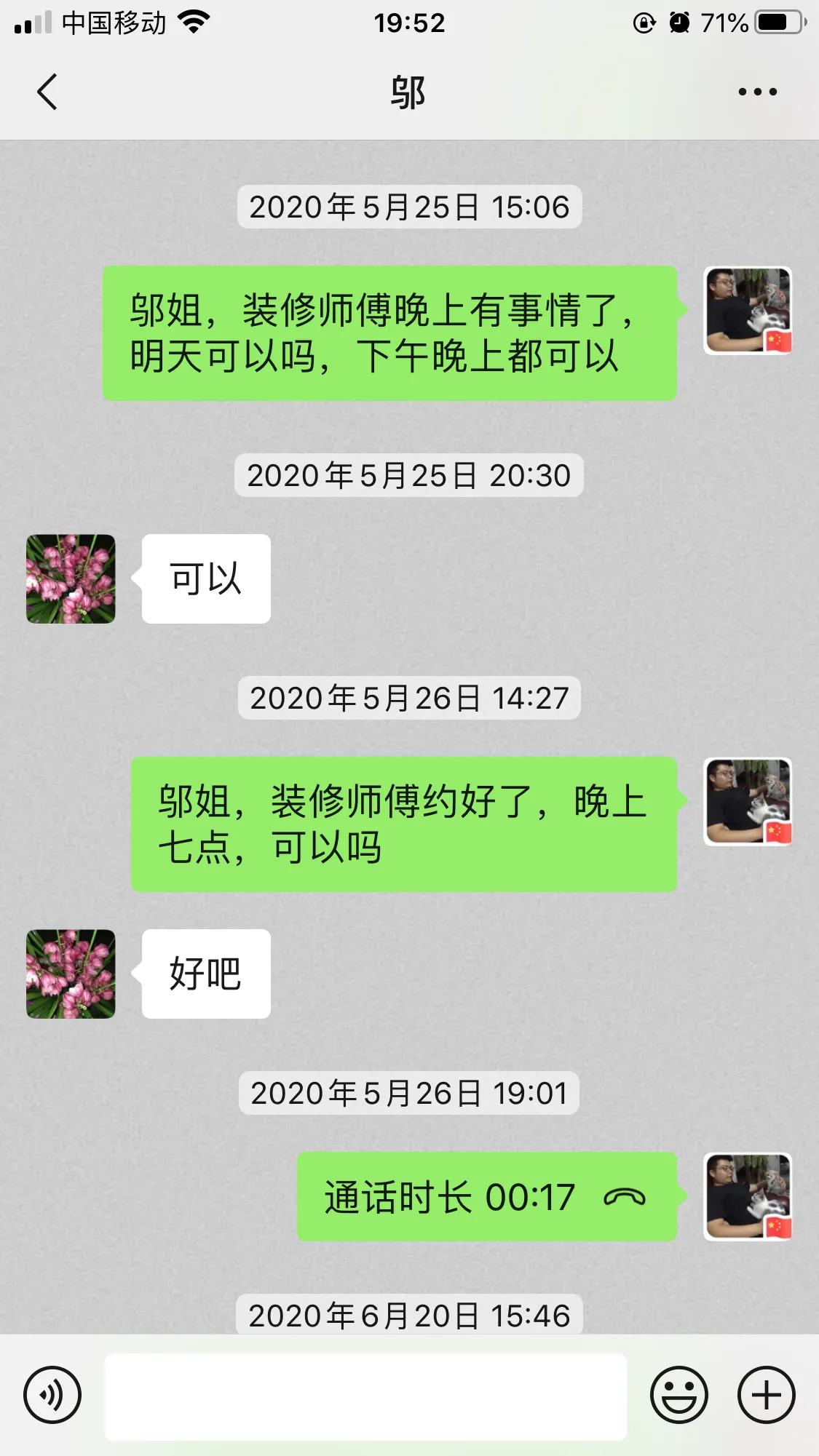Tap the plus icon to attach content

[x=766, y=1395]
